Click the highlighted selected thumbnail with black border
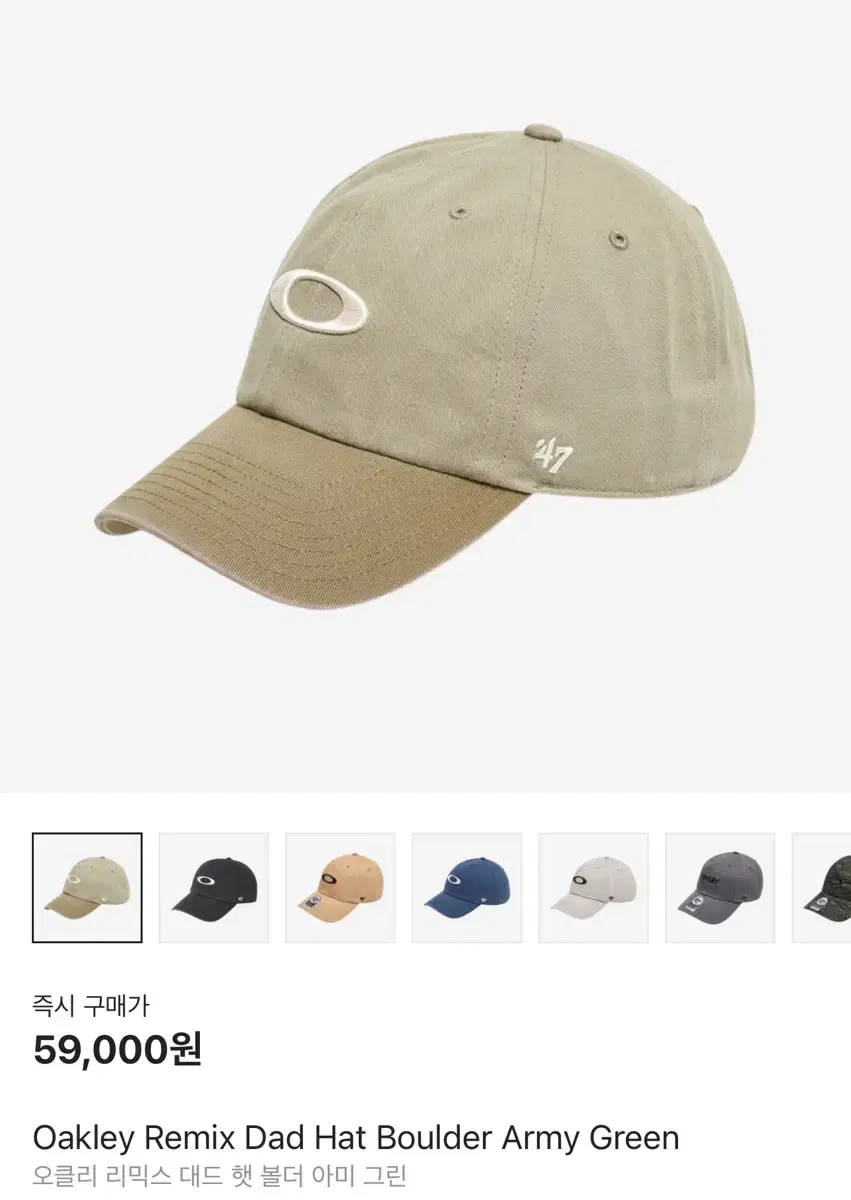 tap(88, 887)
